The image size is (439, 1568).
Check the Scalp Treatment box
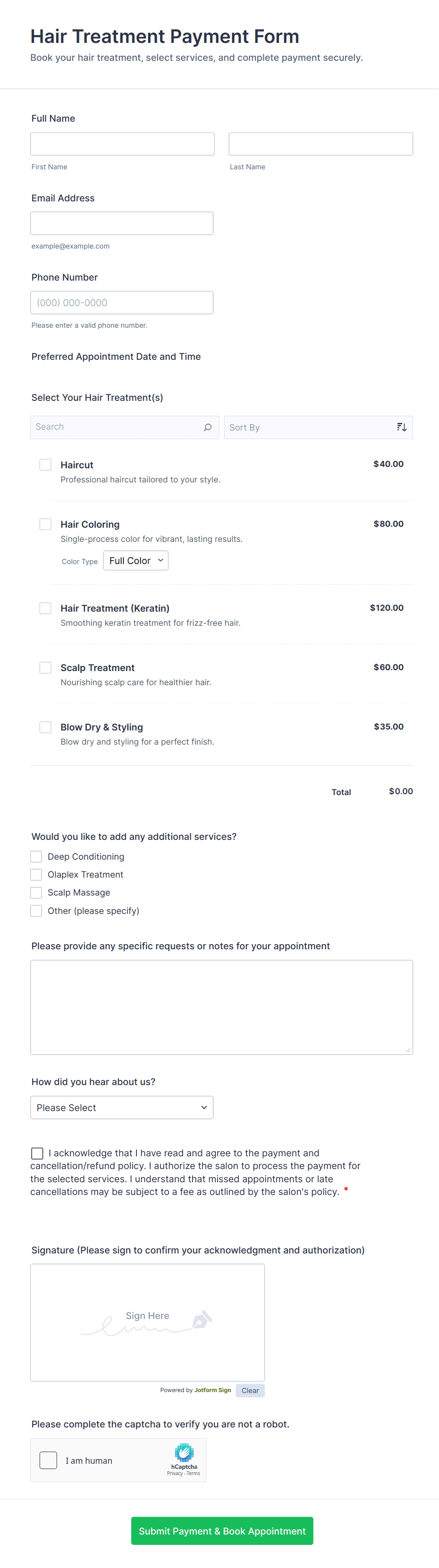coord(46,668)
